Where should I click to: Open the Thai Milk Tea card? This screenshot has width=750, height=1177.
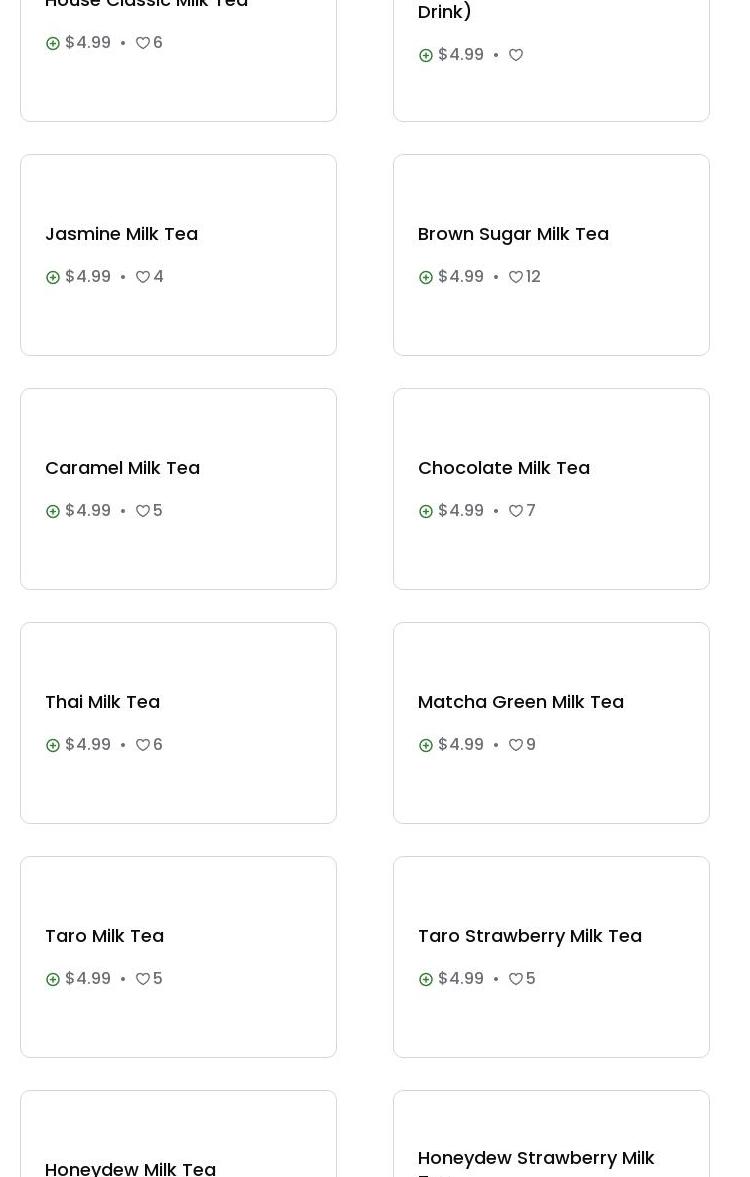[x=102, y=702]
